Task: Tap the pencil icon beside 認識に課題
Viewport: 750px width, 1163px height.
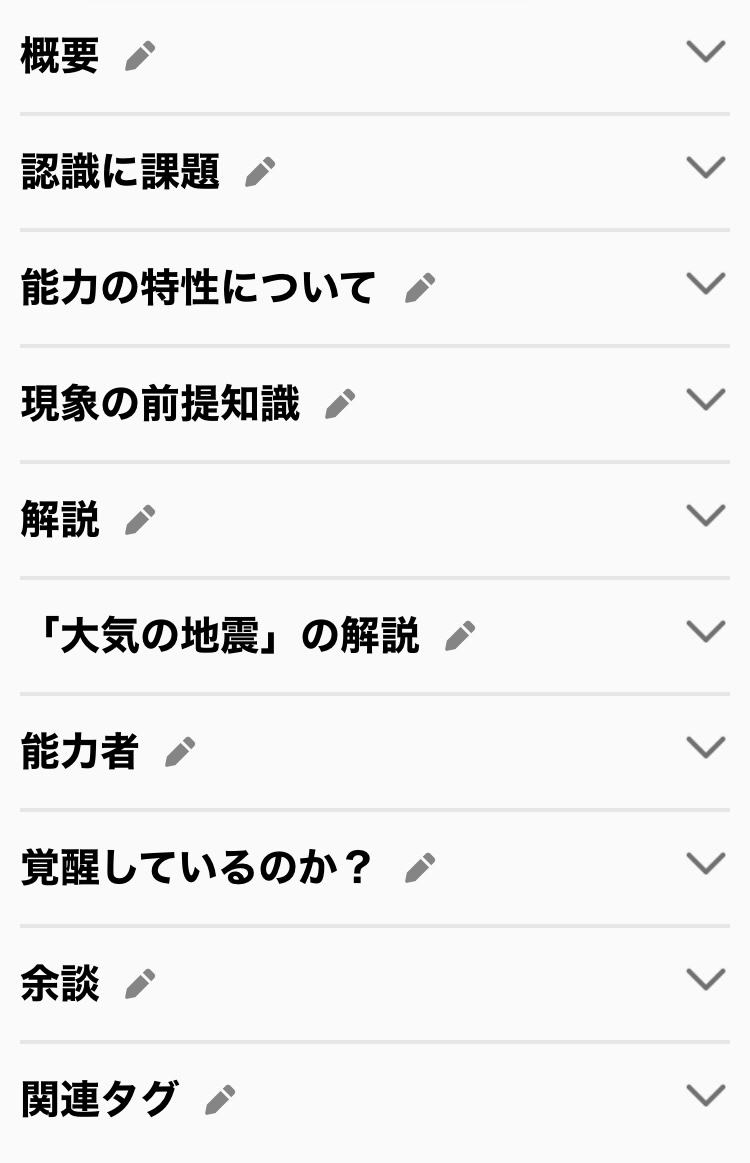Action: [x=260, y=172]
